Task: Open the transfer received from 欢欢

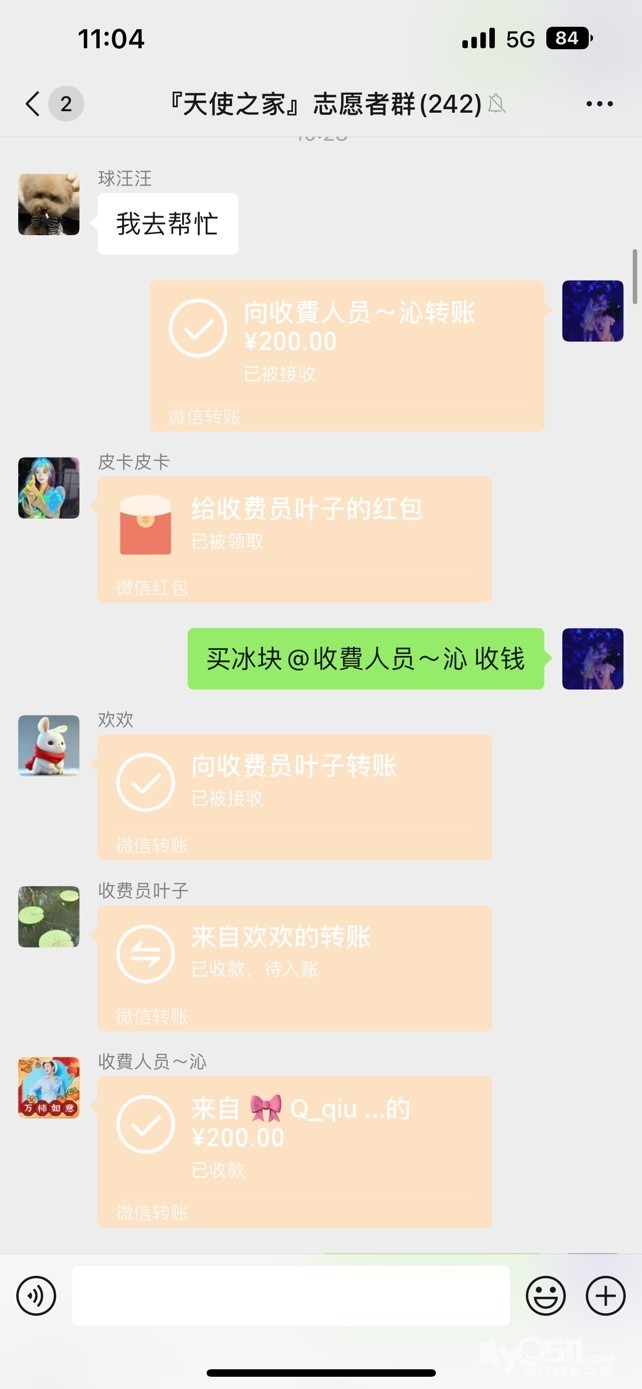Action: pyautogui.click(x=294, y=968)
